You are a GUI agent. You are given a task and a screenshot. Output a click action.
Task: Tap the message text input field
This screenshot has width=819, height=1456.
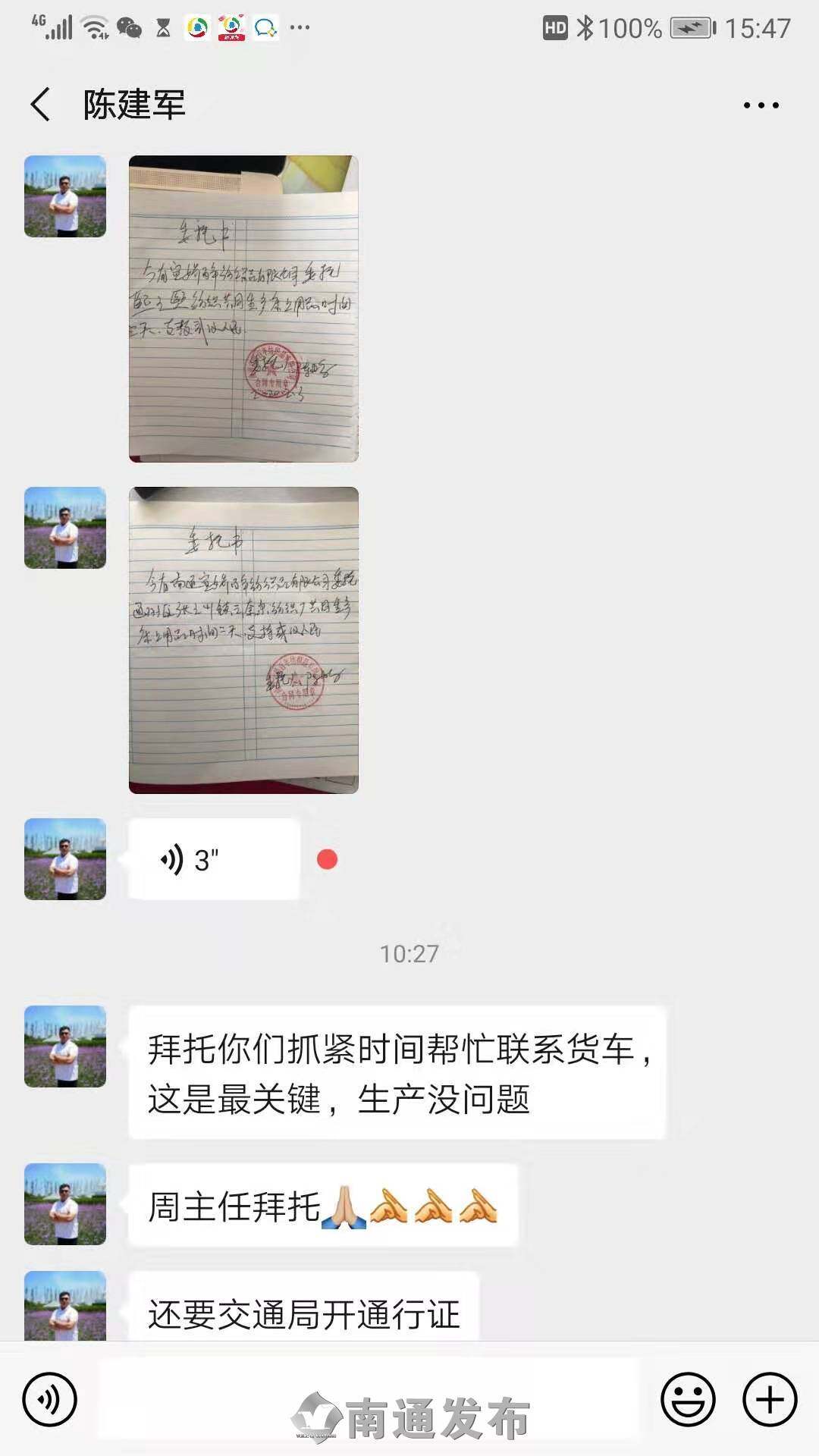pyautogui.click(x=369, y=1399)
